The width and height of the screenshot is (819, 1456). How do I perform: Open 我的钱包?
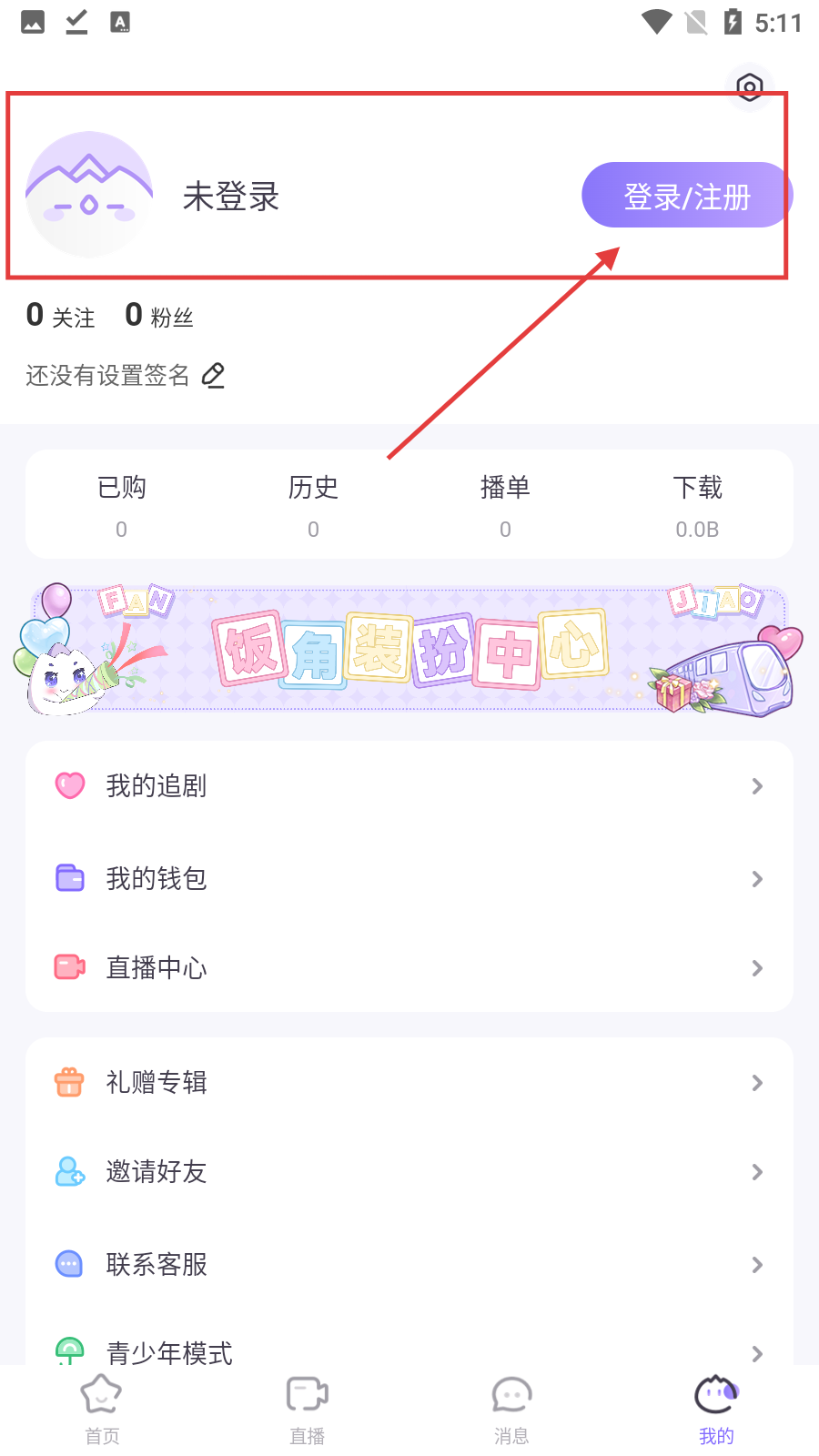[409, 878]
